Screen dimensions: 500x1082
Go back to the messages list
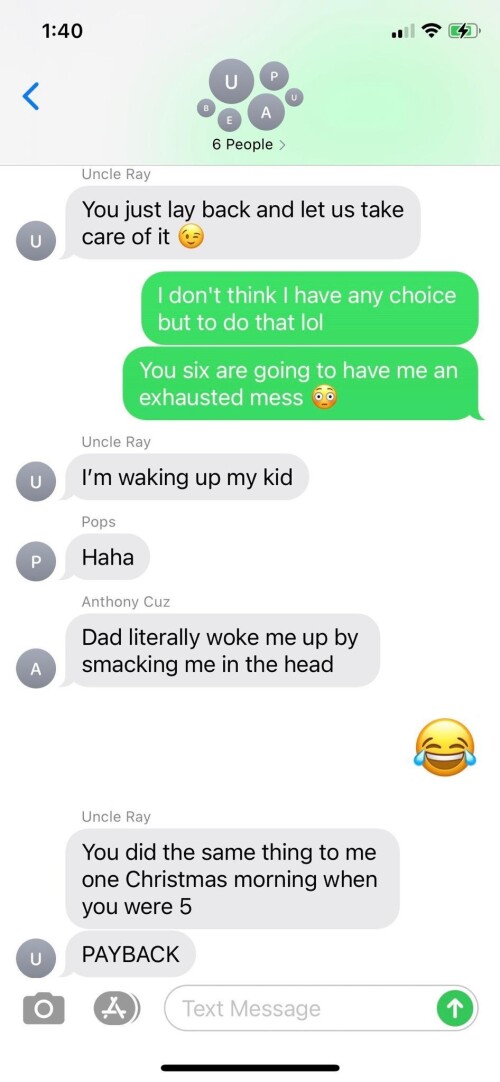tap(30, 97)
